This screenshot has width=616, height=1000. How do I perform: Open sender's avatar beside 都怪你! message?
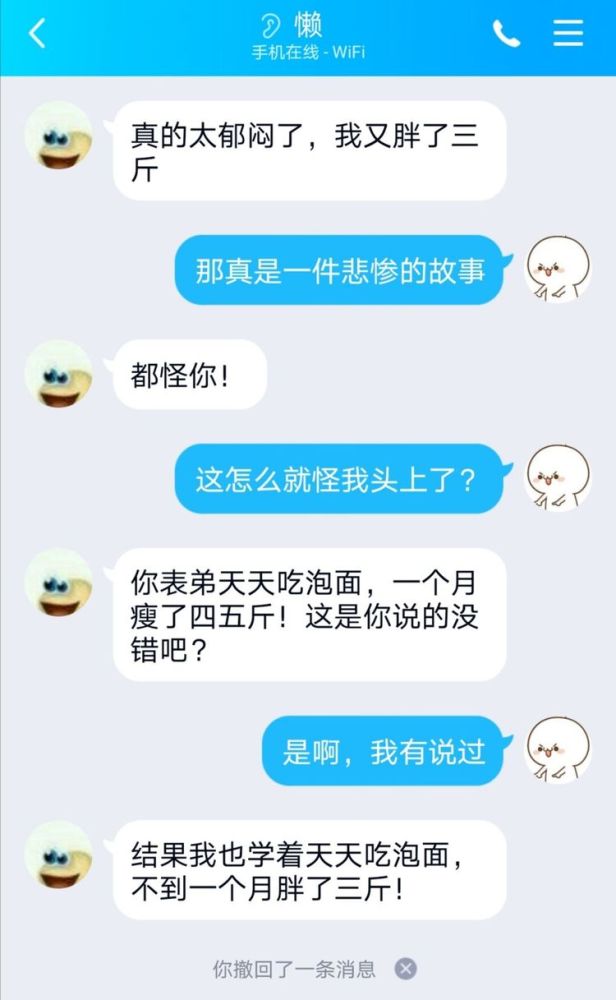tap(59, 374)
